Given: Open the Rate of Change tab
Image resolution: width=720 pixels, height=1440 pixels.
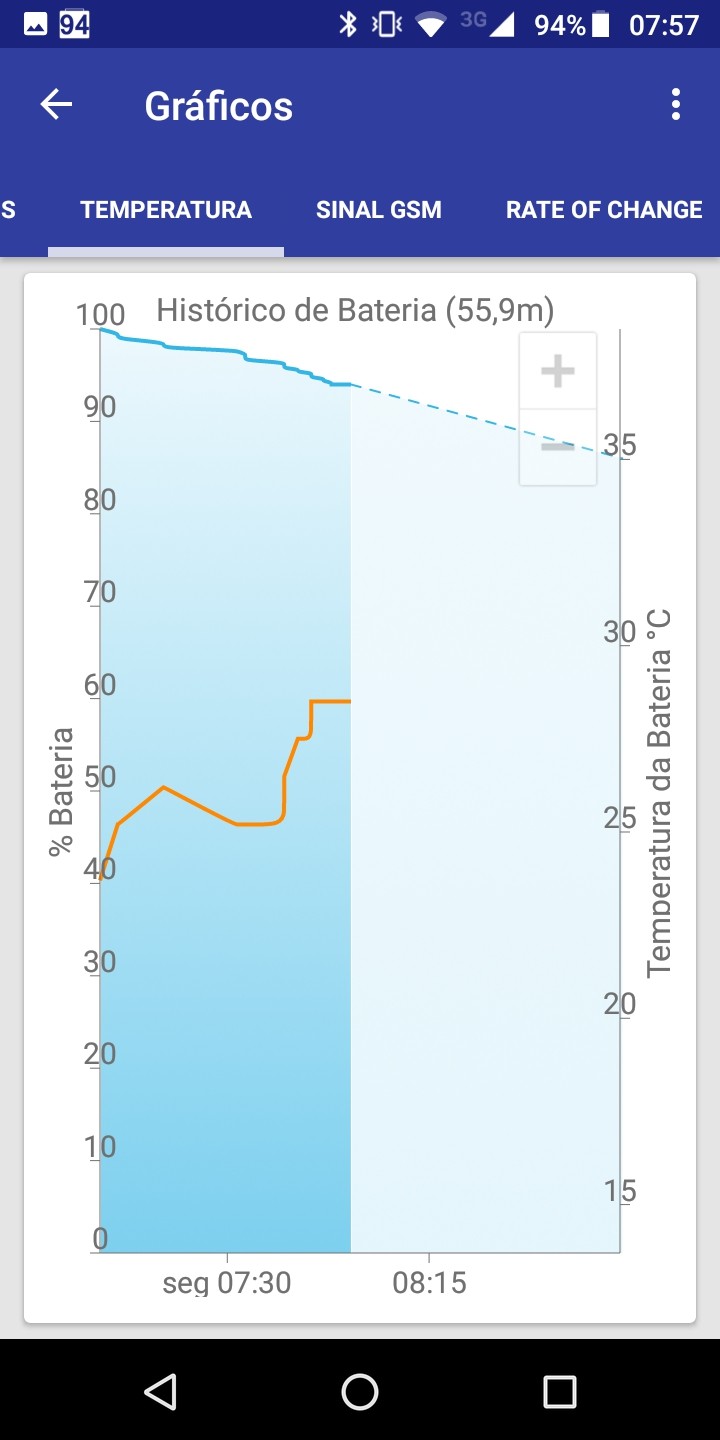Looking at the screenshot, I should click(x=604, y=210).
